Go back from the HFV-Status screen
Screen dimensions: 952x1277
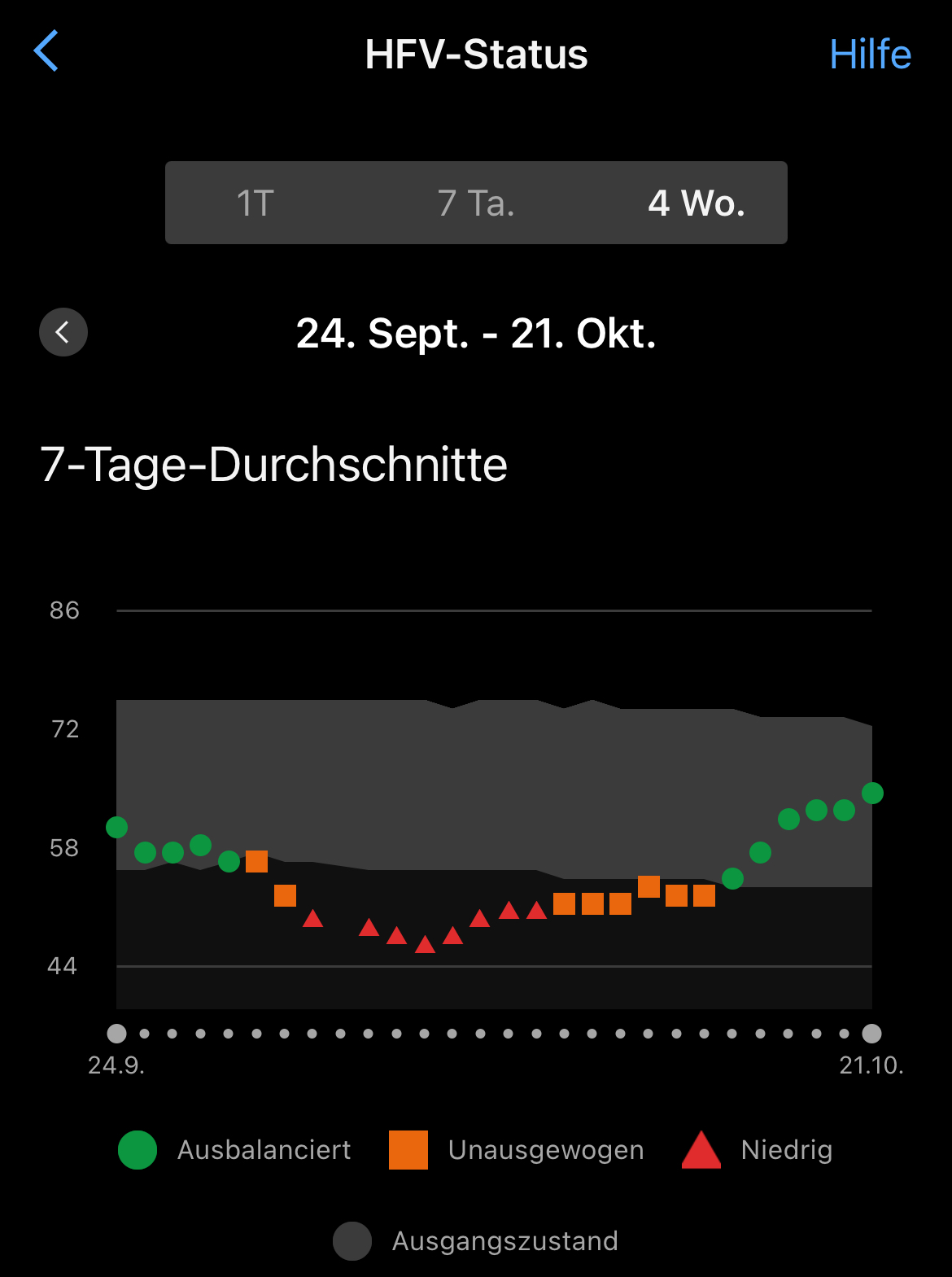(x=46, y=51)
